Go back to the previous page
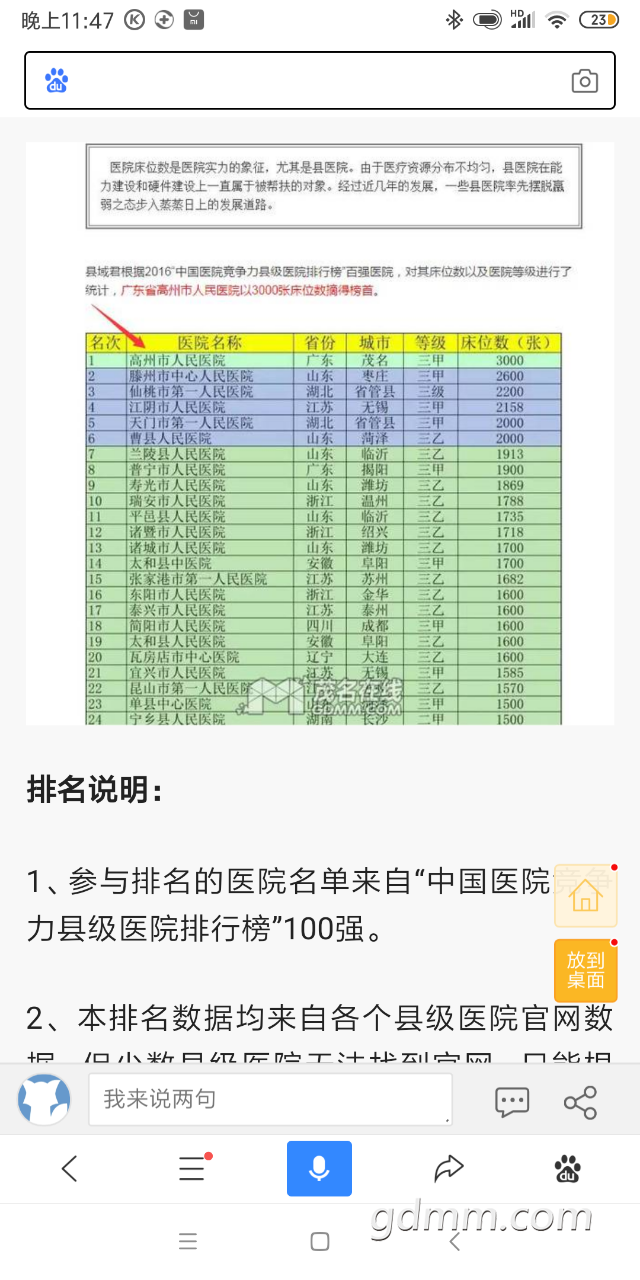Image resolution: width=640 pixels, height=1280 pixels. pos(69,1168)
